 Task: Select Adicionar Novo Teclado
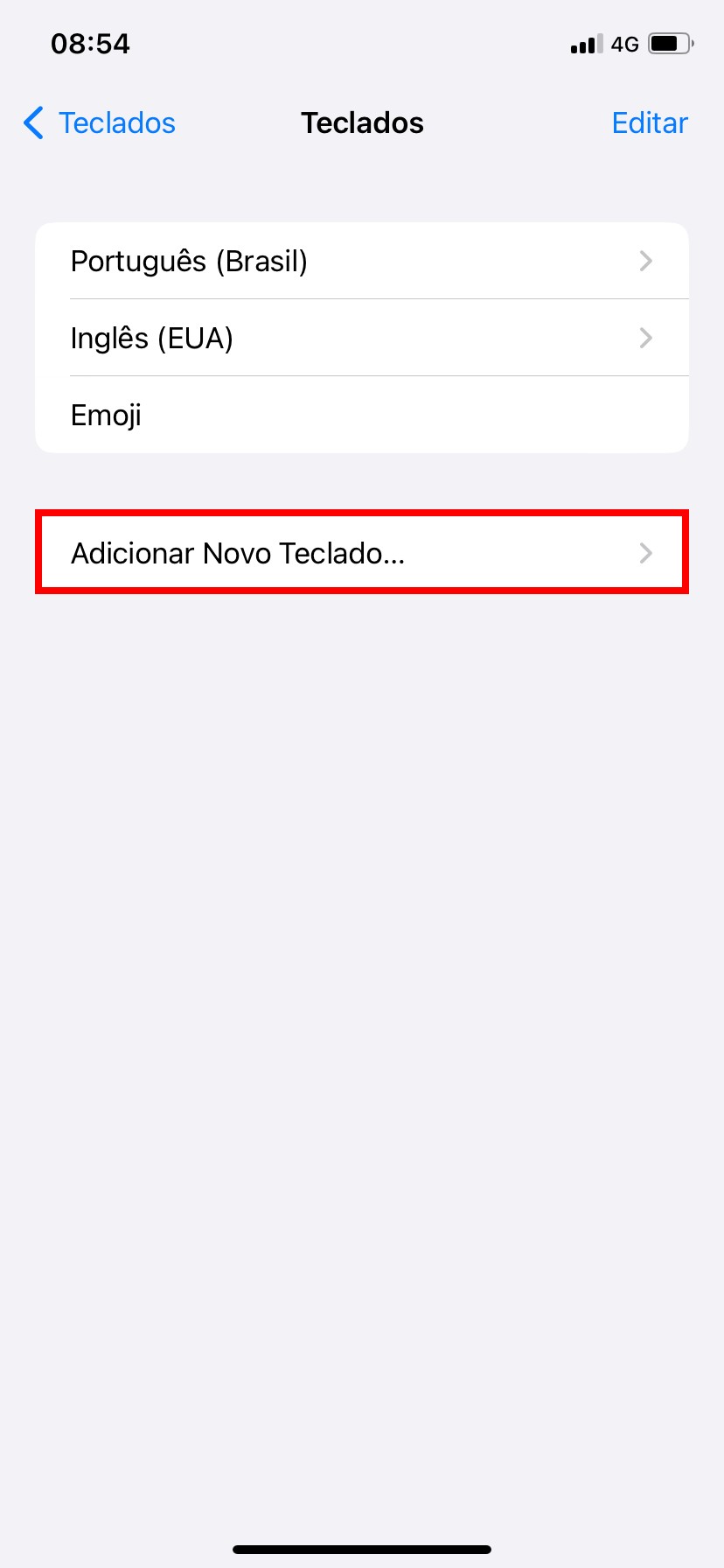click(361, 553)
